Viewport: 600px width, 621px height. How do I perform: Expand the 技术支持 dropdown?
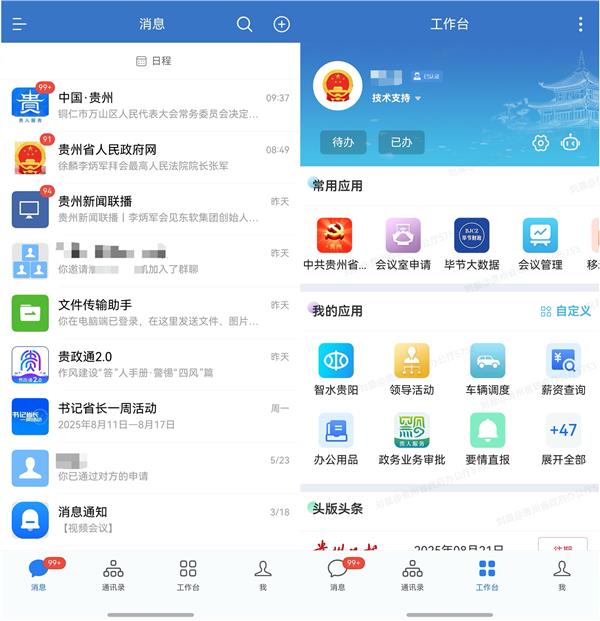click(397, 98)
